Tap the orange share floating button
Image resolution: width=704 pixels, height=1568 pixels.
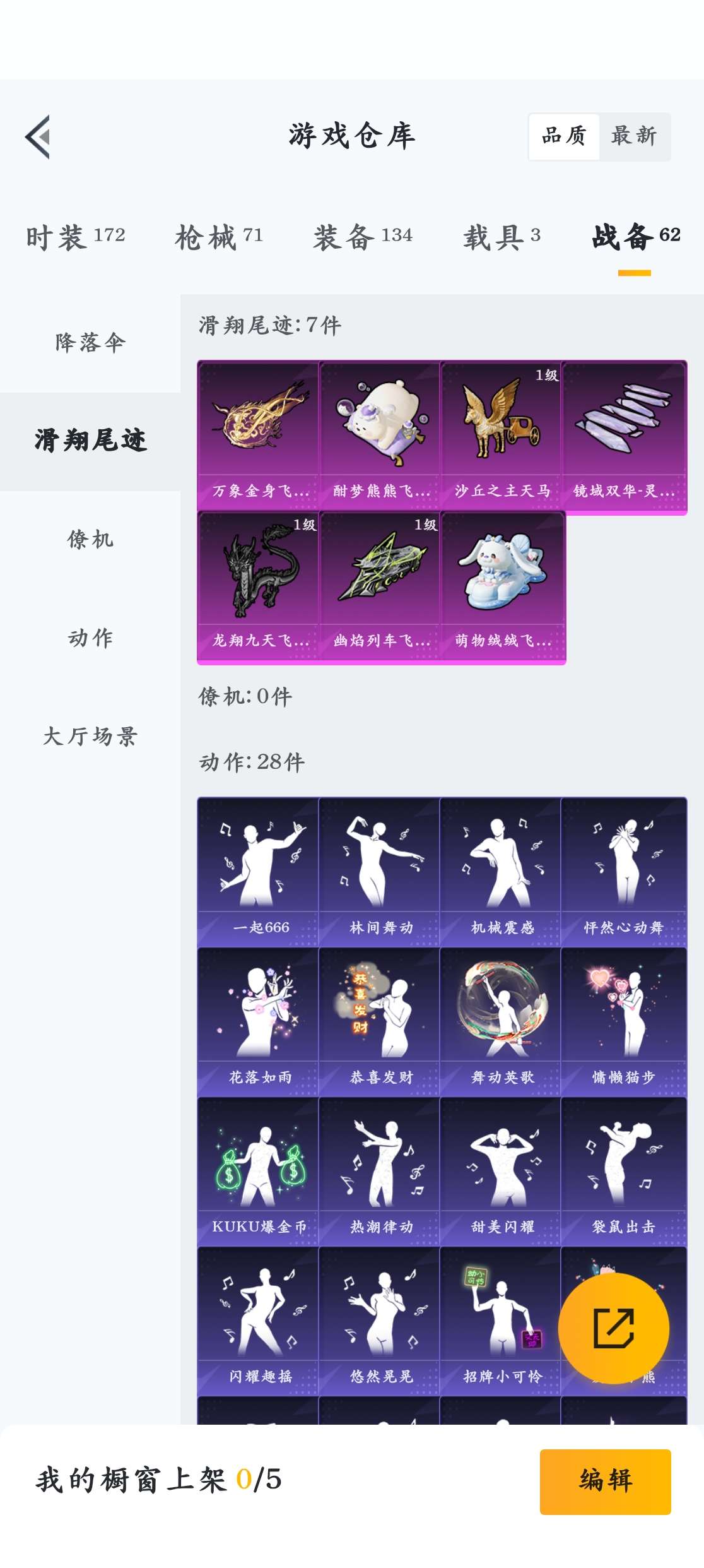(x=613, y=1328)
